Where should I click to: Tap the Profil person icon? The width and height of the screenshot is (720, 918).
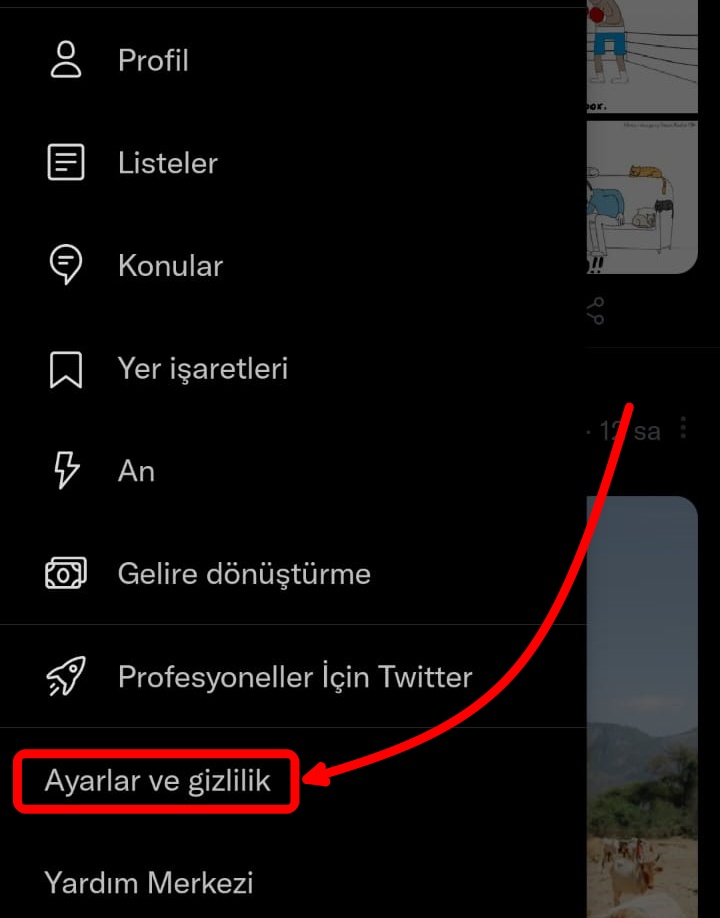tap(65, 59)
